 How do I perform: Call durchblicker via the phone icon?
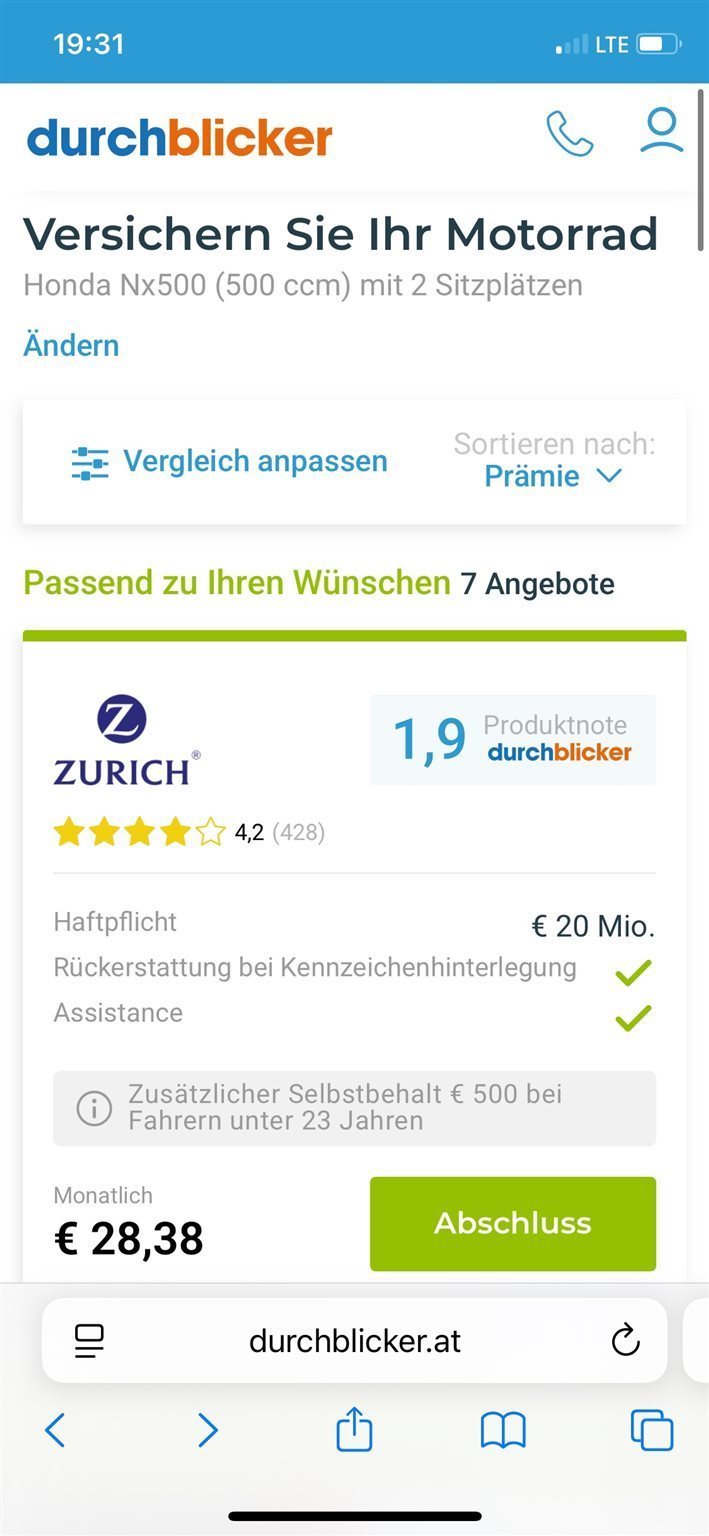pos(569,134)
